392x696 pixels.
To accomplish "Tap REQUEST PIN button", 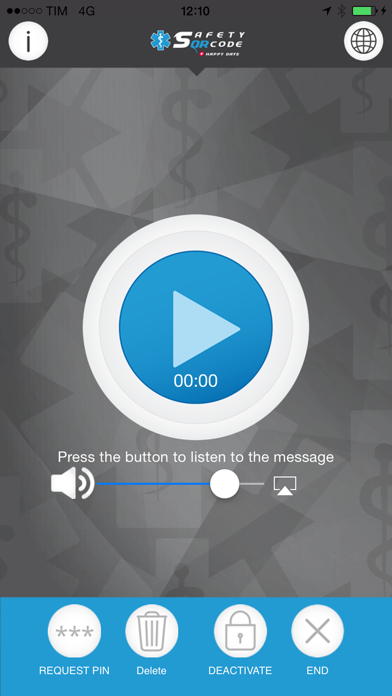I will click(74, 631).
